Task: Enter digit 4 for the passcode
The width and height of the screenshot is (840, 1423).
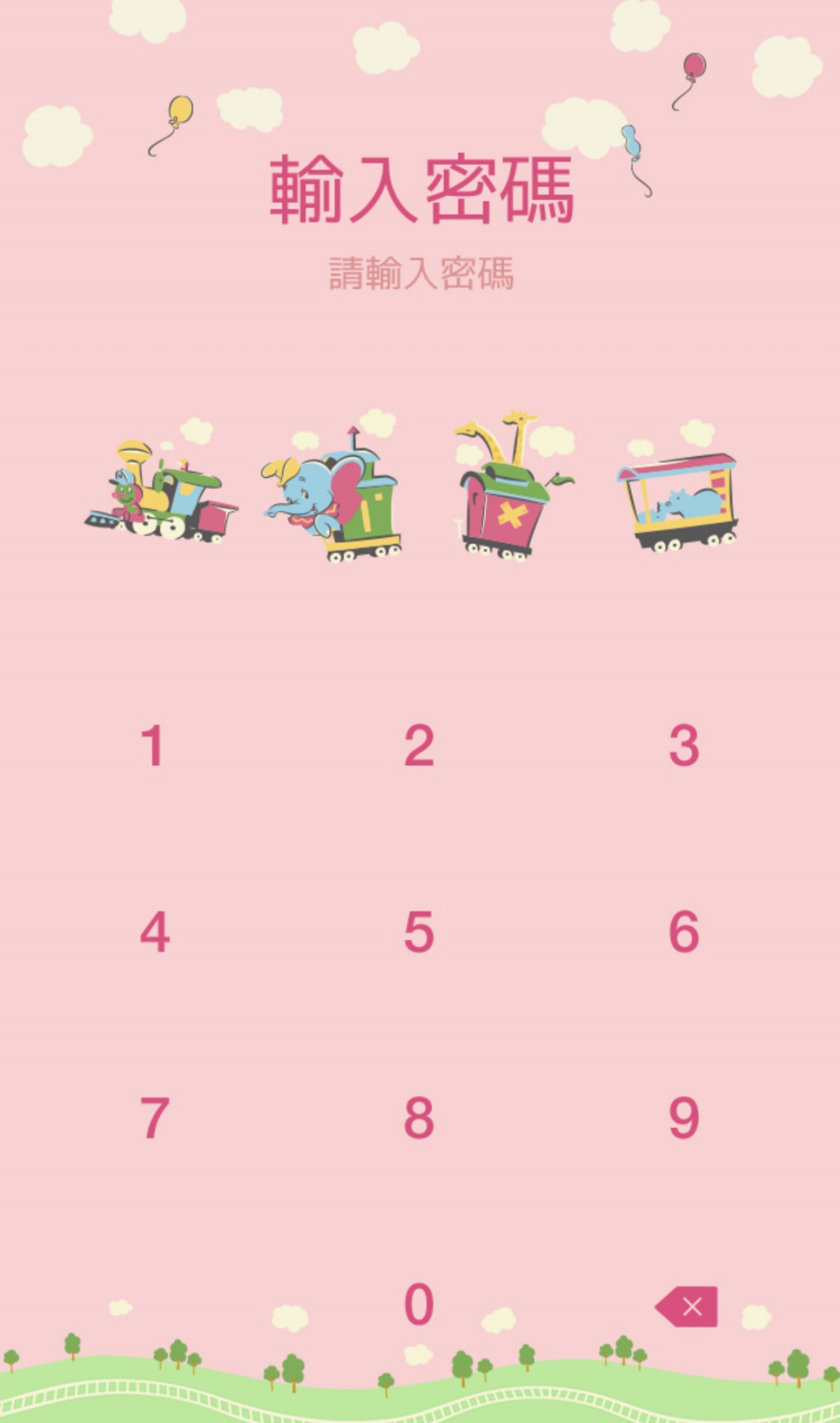Action: point(155,932)
